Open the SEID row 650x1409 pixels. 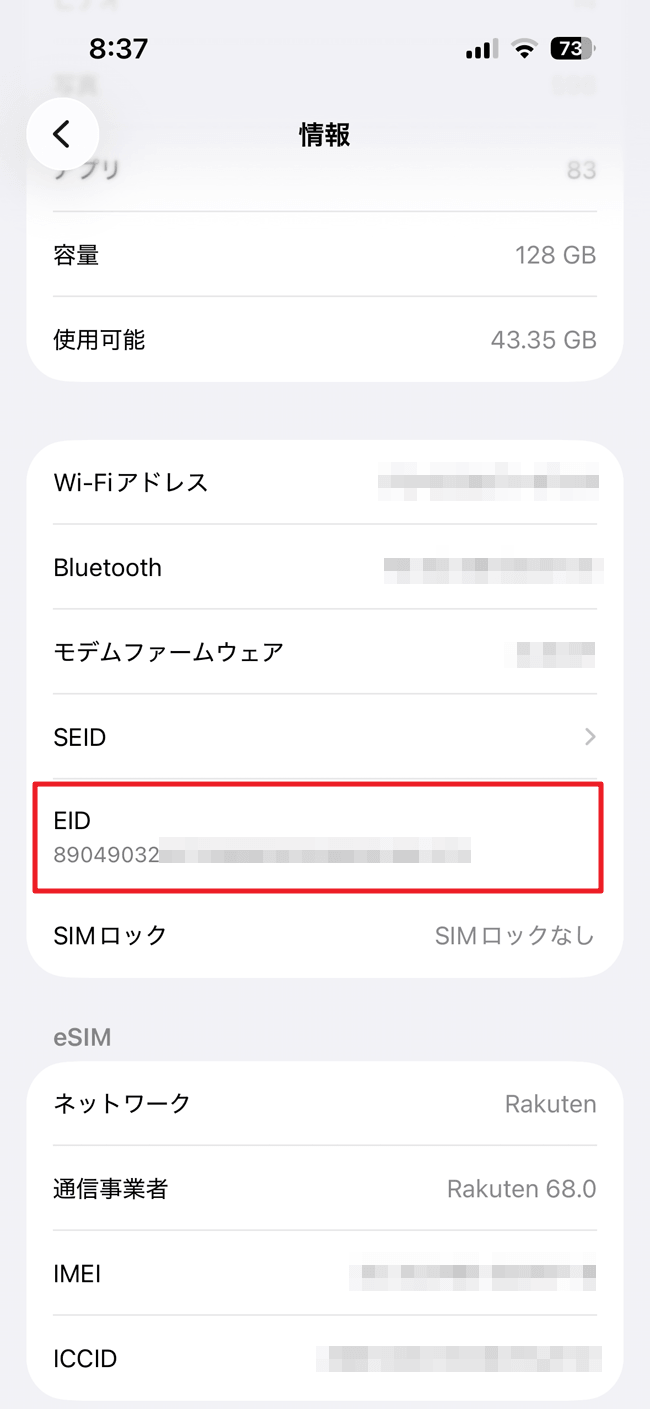pos(324,737)
